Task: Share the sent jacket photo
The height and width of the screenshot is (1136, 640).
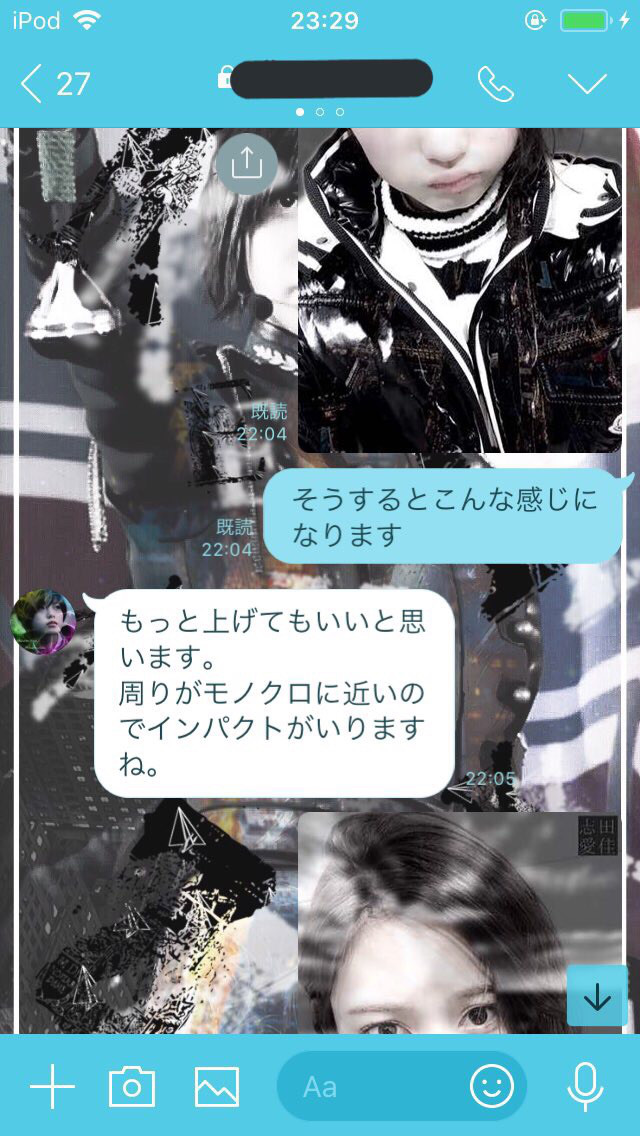Action: pos(246,163)
